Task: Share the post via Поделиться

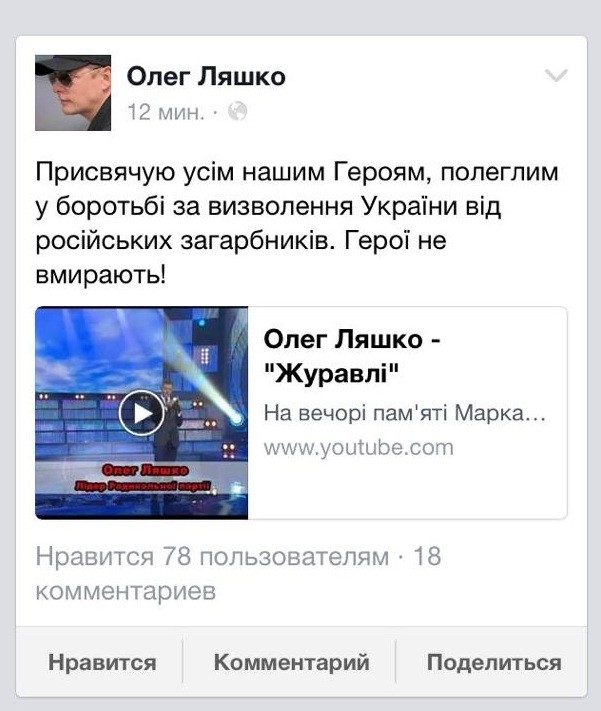Action: [x=493, y=662]
